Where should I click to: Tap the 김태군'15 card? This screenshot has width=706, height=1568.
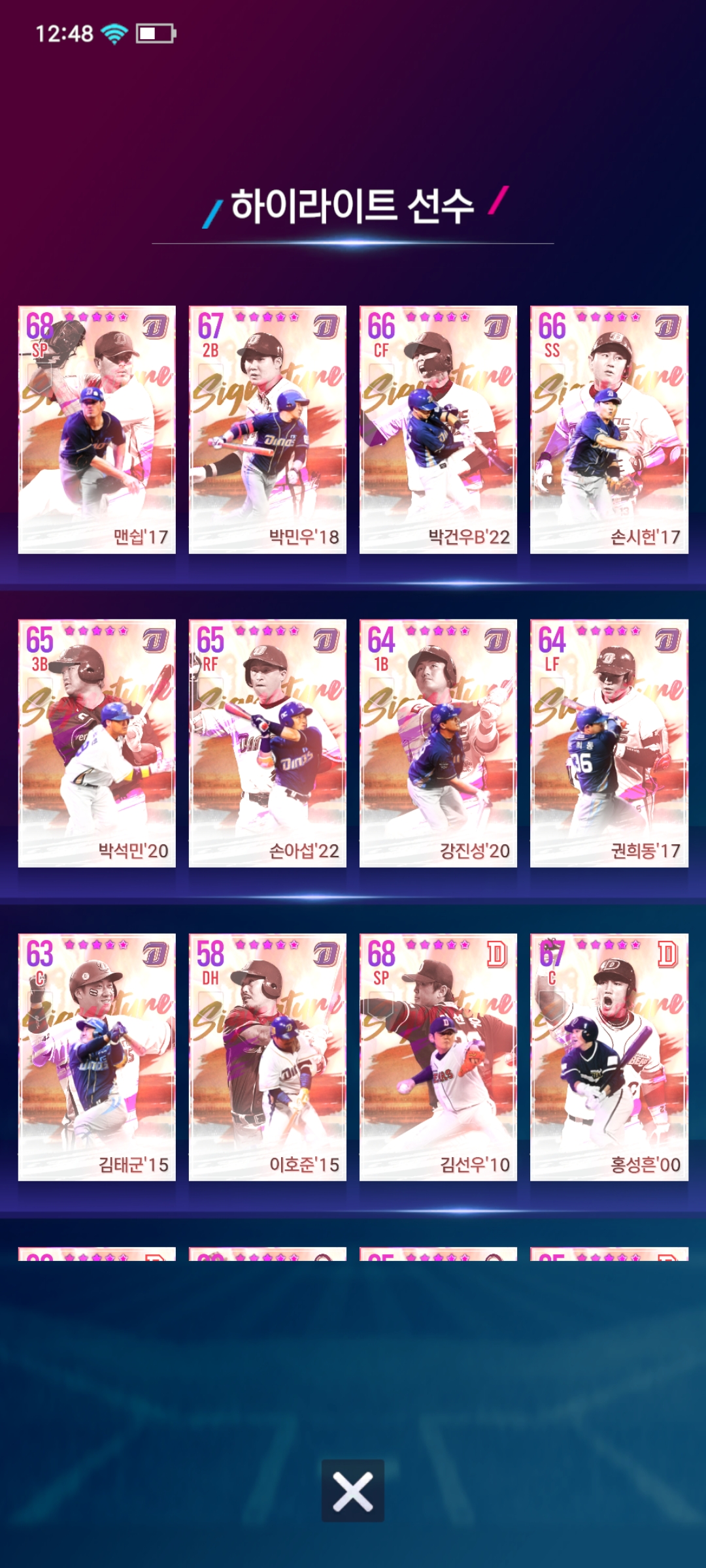(97, 1056)
